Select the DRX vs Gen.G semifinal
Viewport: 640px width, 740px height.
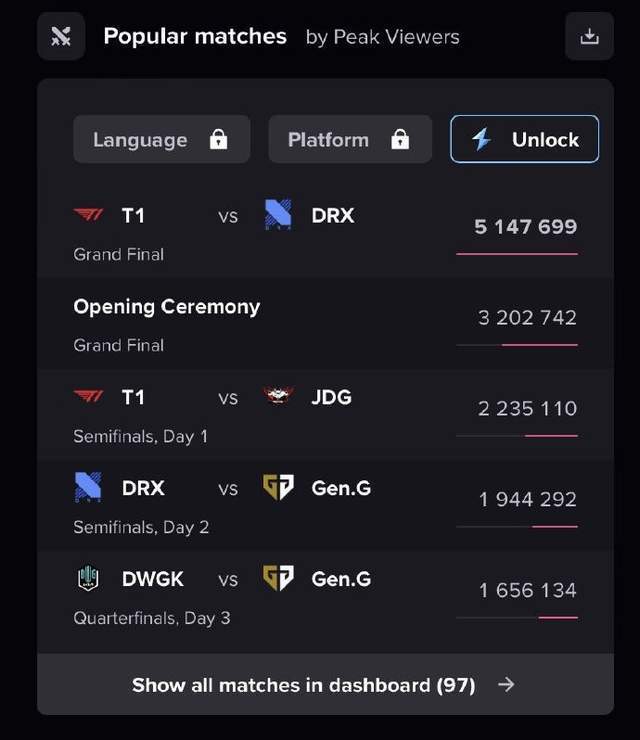(x=325, y=506)
